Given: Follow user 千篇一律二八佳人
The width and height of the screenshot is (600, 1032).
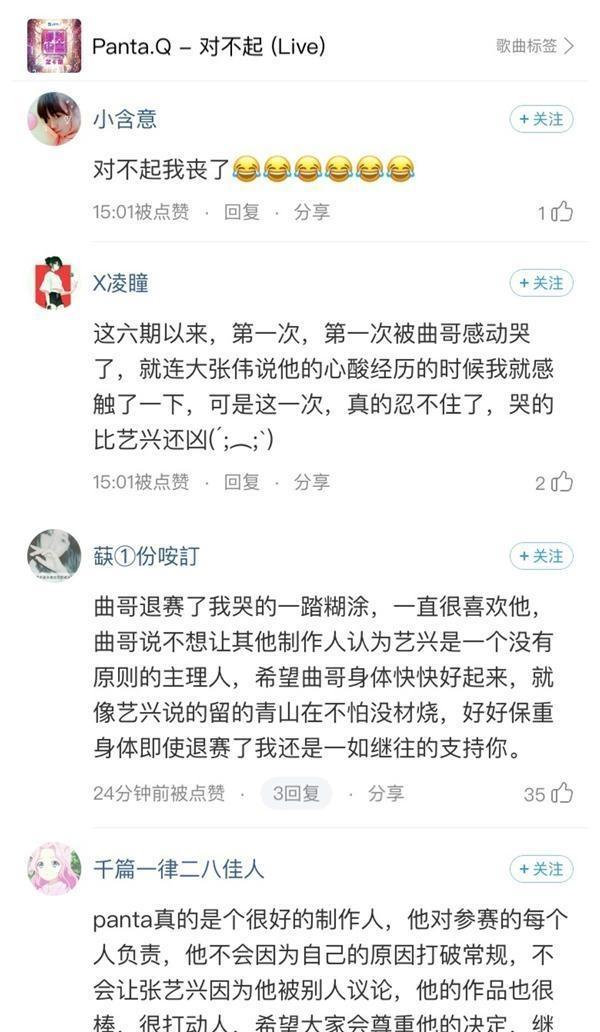Looking at the screenshot, I should tap(541, 869).
